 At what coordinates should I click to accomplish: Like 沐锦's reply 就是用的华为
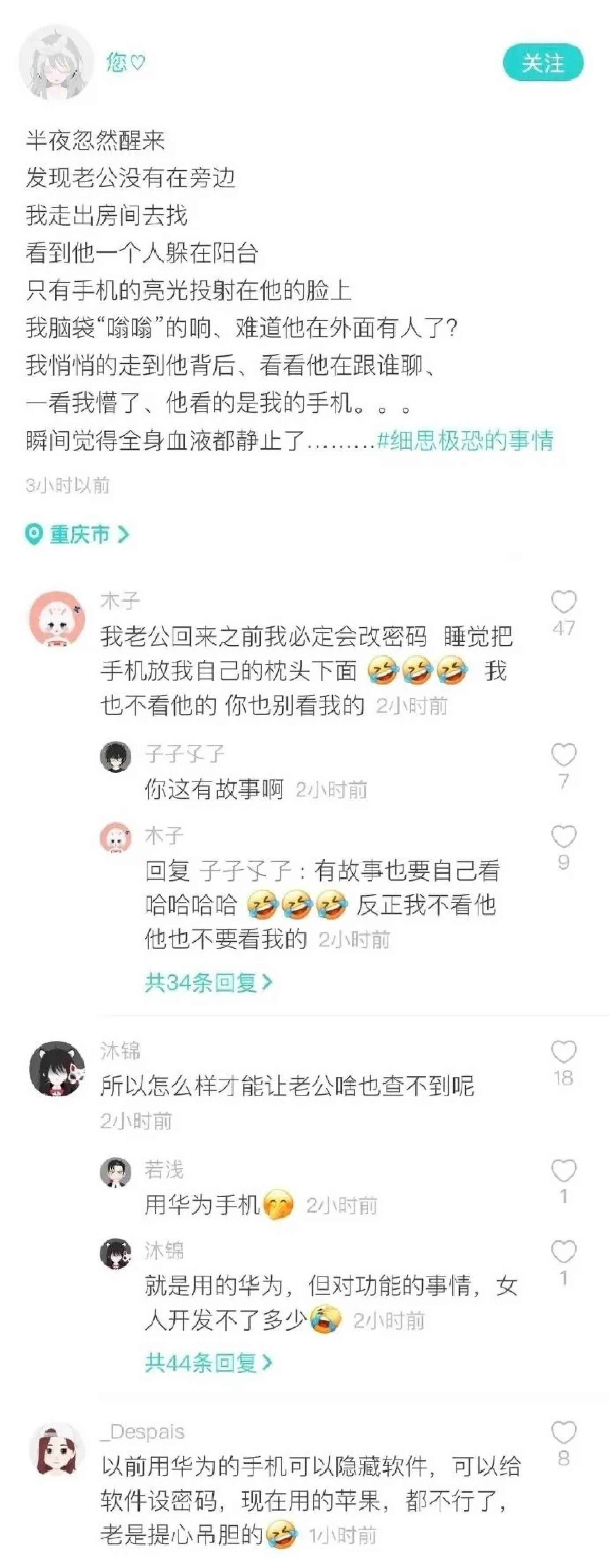pos(563,1251)
